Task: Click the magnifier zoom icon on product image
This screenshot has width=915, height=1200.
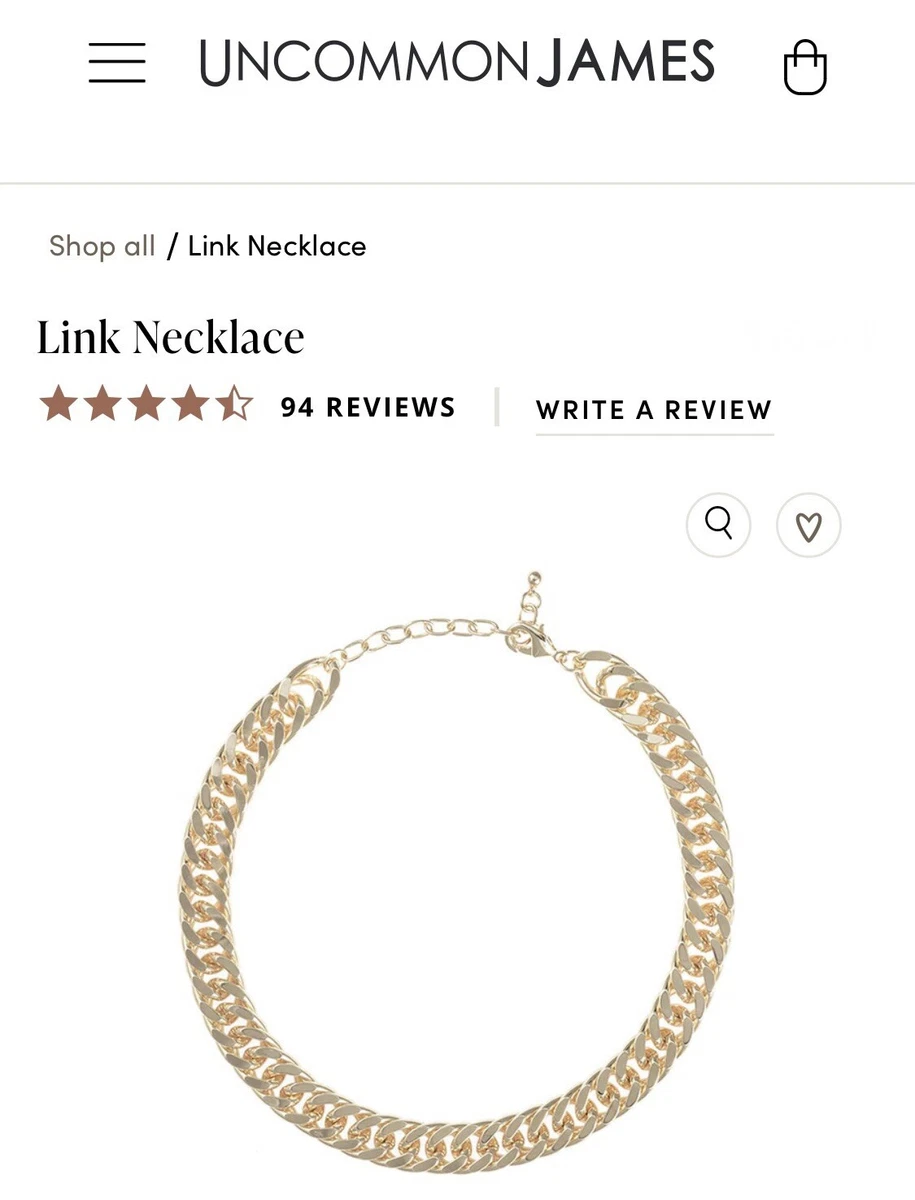Action: coord(718,524)
